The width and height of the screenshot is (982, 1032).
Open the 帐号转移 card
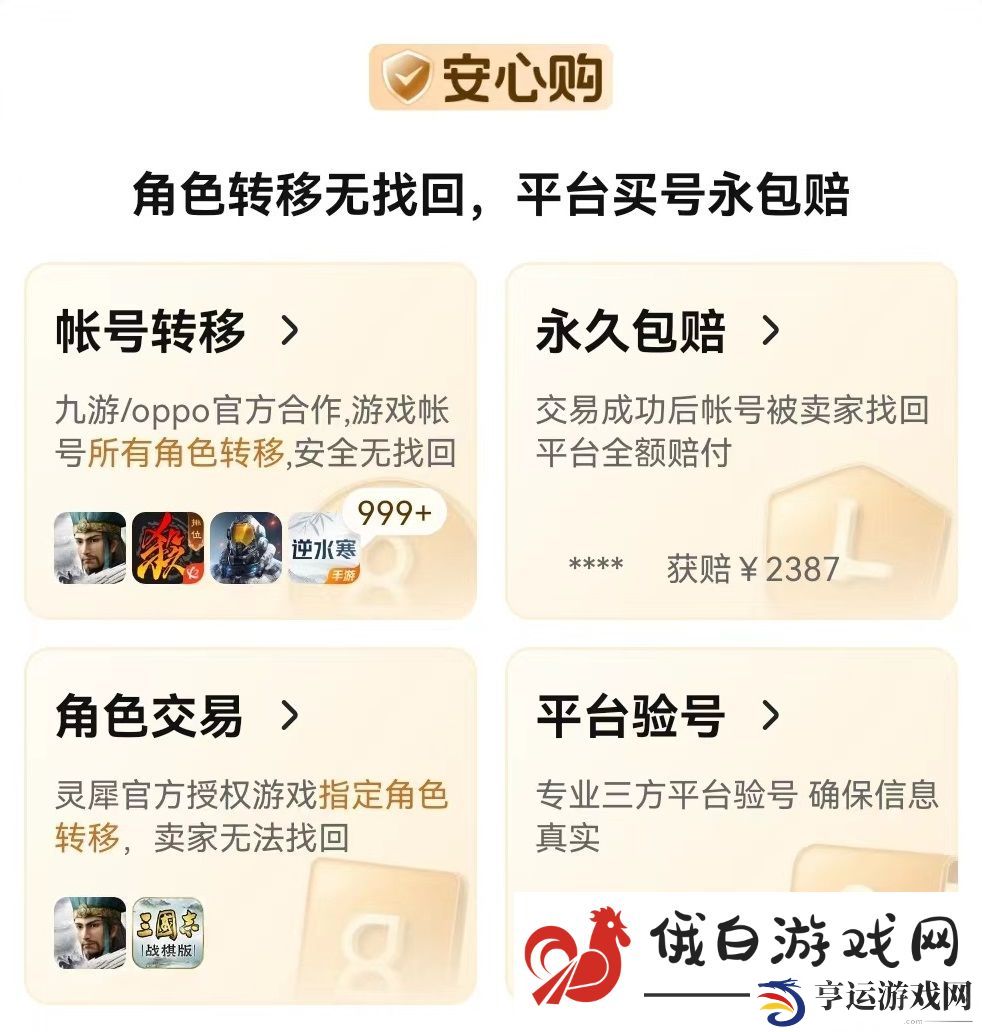[178, 331]
